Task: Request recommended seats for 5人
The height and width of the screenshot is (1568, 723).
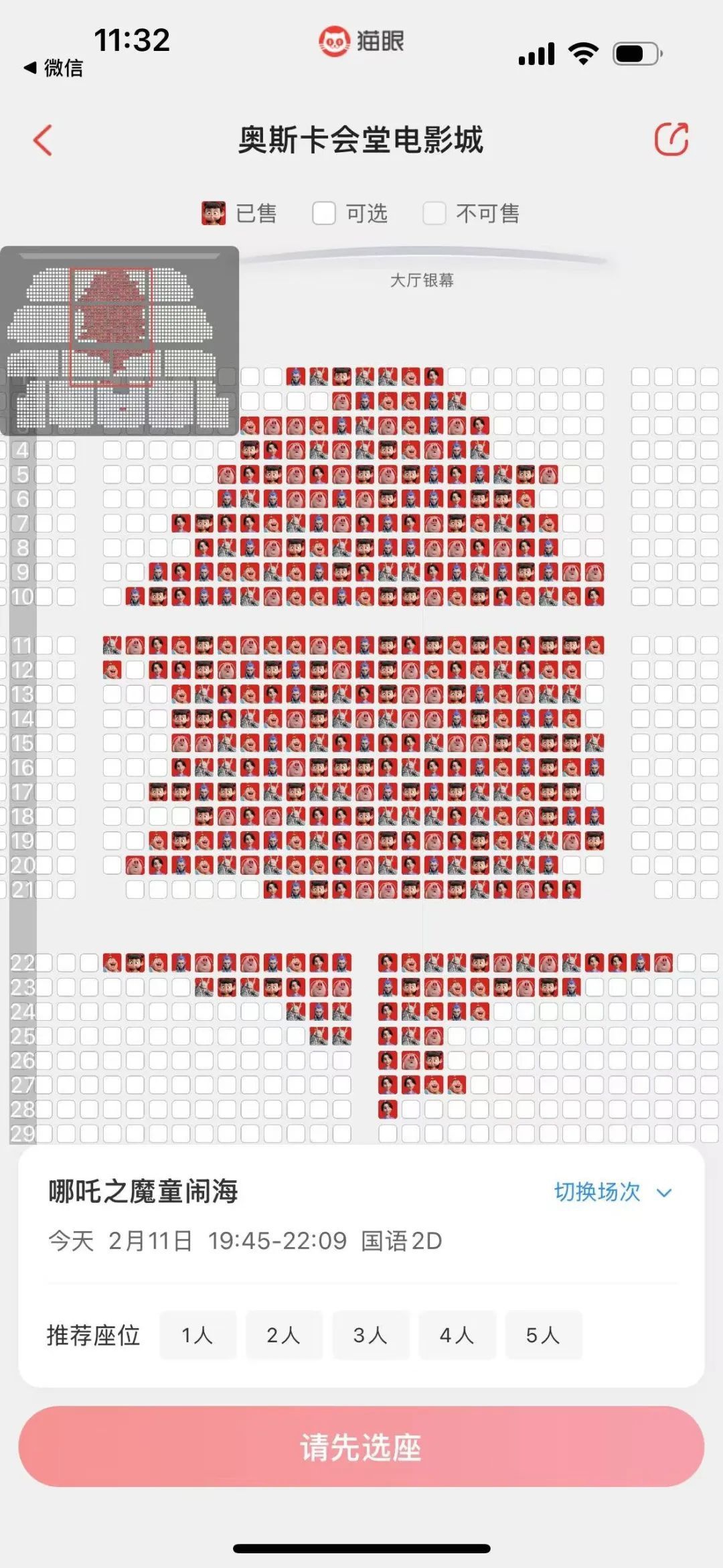Action: click(543, 1335)
